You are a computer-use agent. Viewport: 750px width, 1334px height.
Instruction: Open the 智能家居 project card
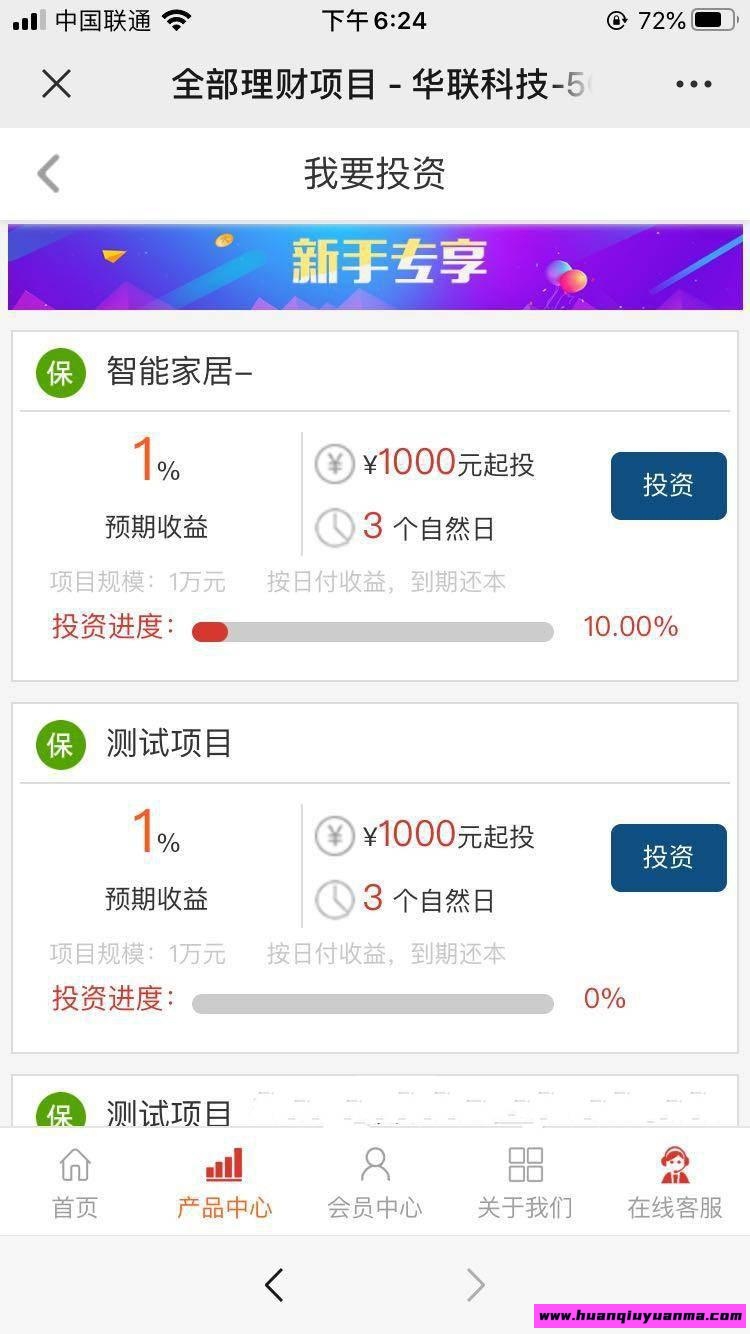(x=180, y=373)
